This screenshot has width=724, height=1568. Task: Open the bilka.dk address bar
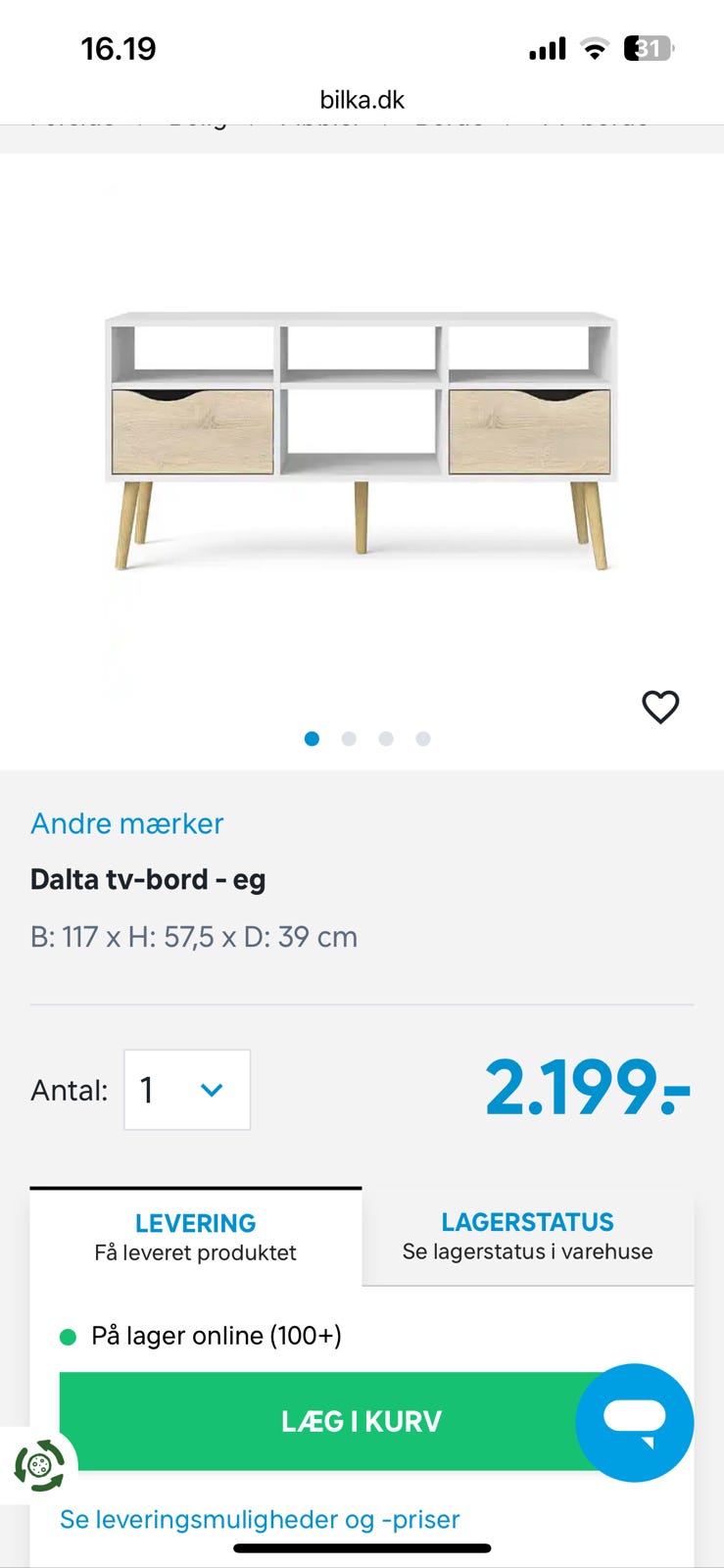(362, 98)
